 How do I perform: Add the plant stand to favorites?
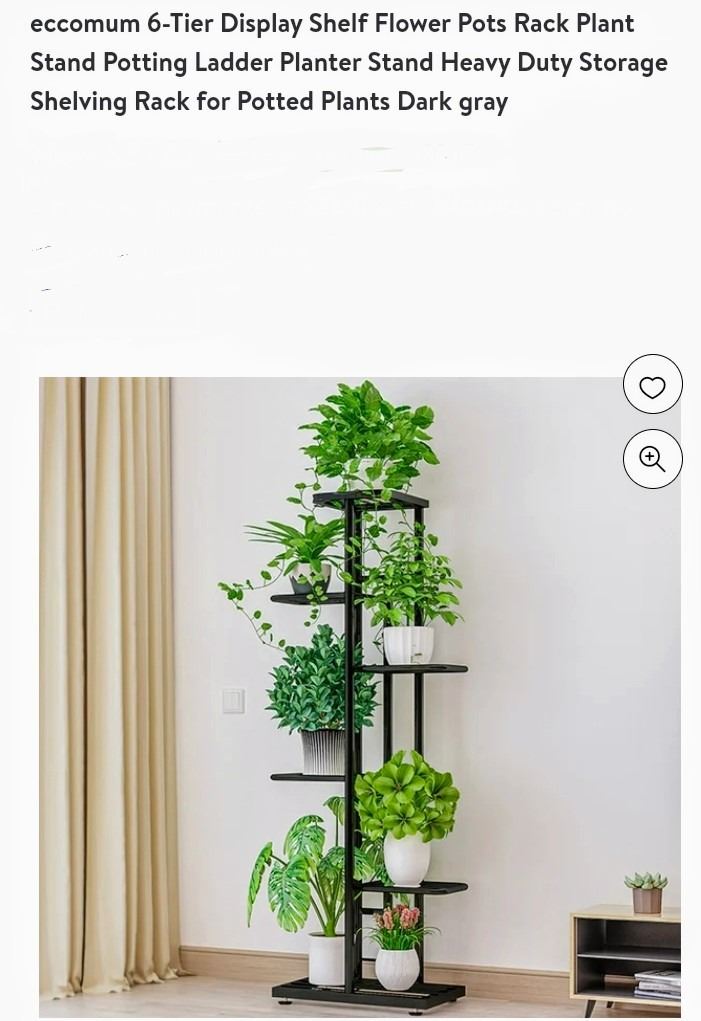click(652, 385)
